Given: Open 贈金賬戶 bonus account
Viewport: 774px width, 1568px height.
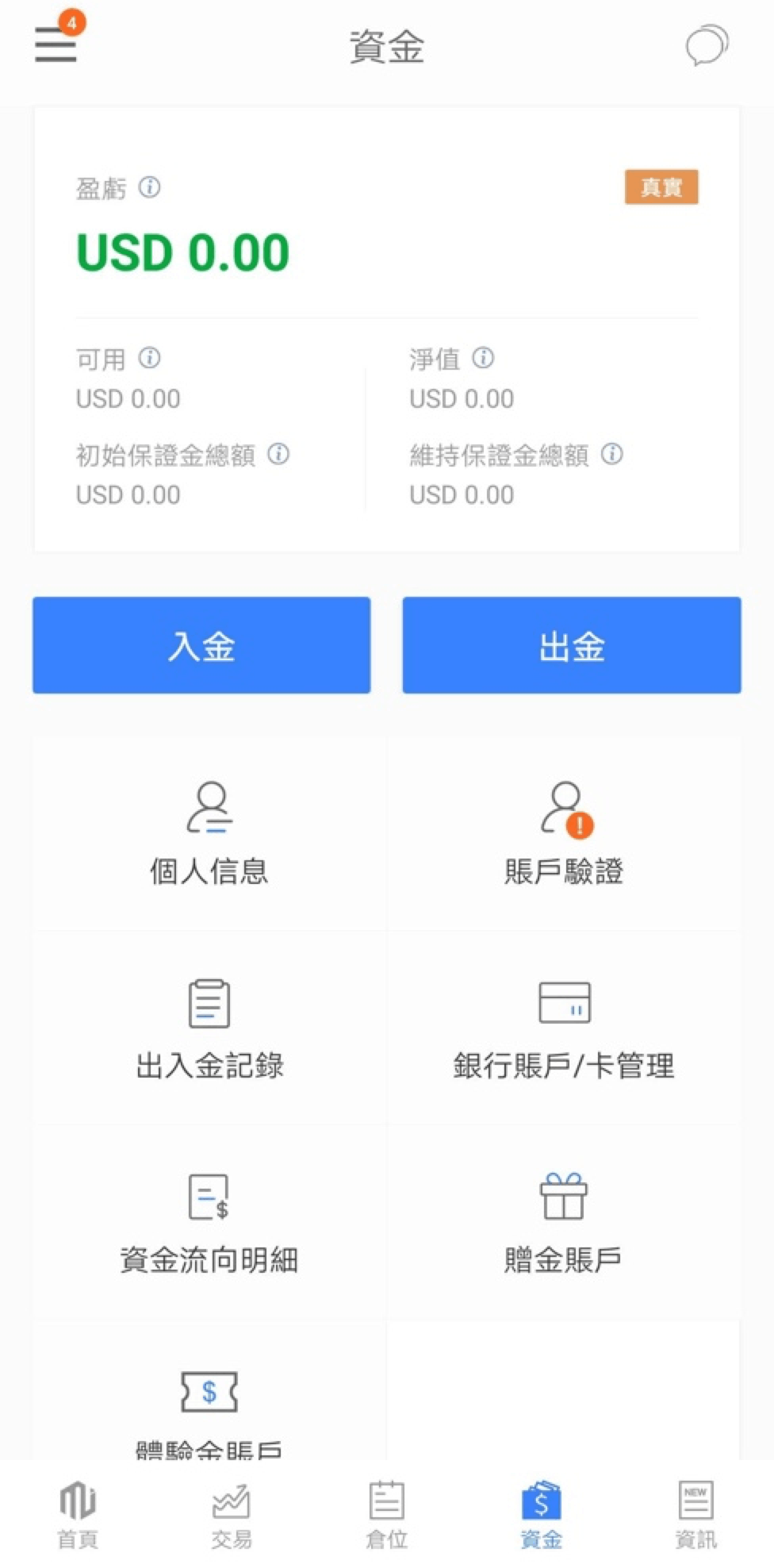Looking at the screenshot, I should click(x=564, y=1222).
